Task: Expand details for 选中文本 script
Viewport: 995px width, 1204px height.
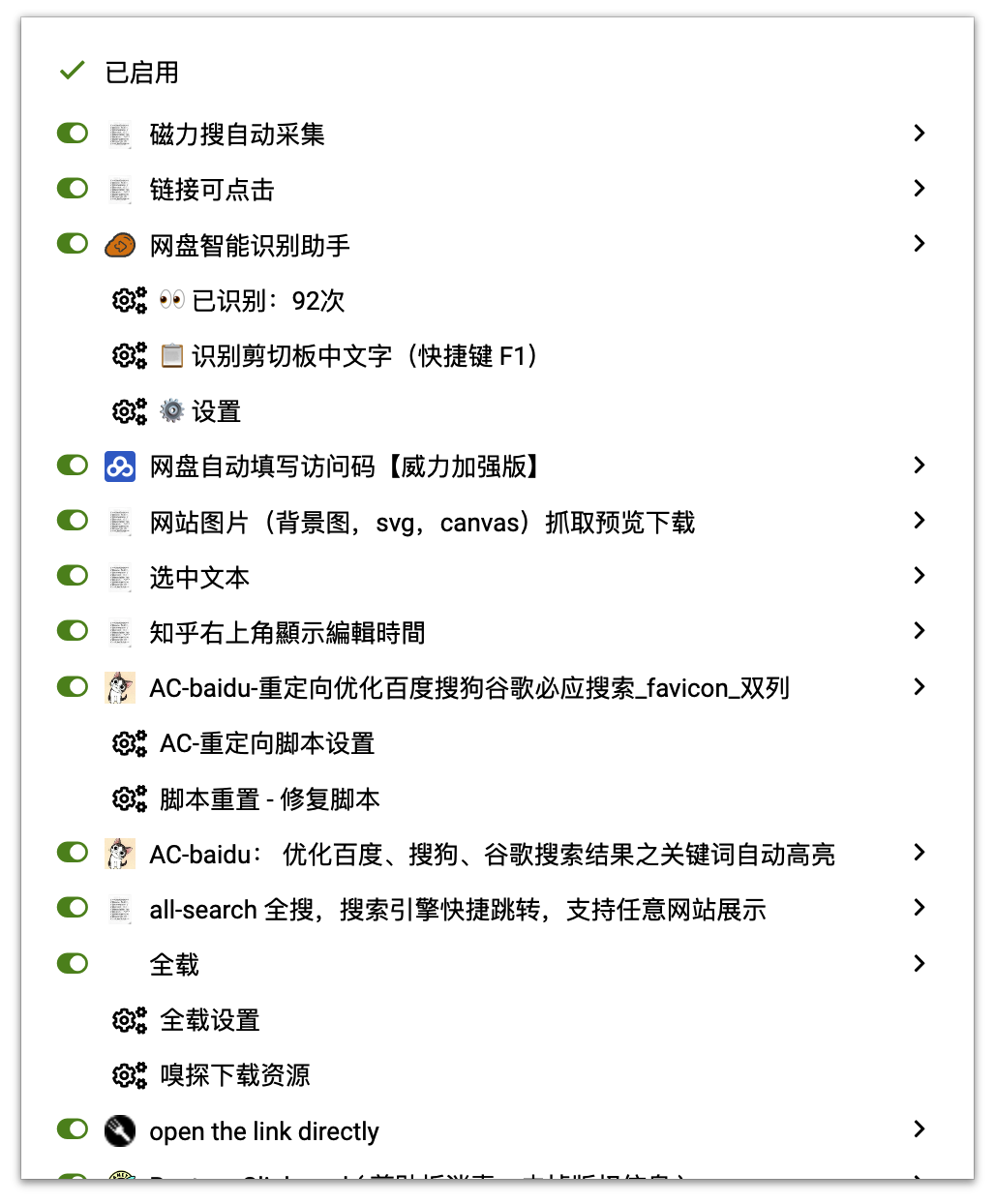Action: [x=918, y=575]
